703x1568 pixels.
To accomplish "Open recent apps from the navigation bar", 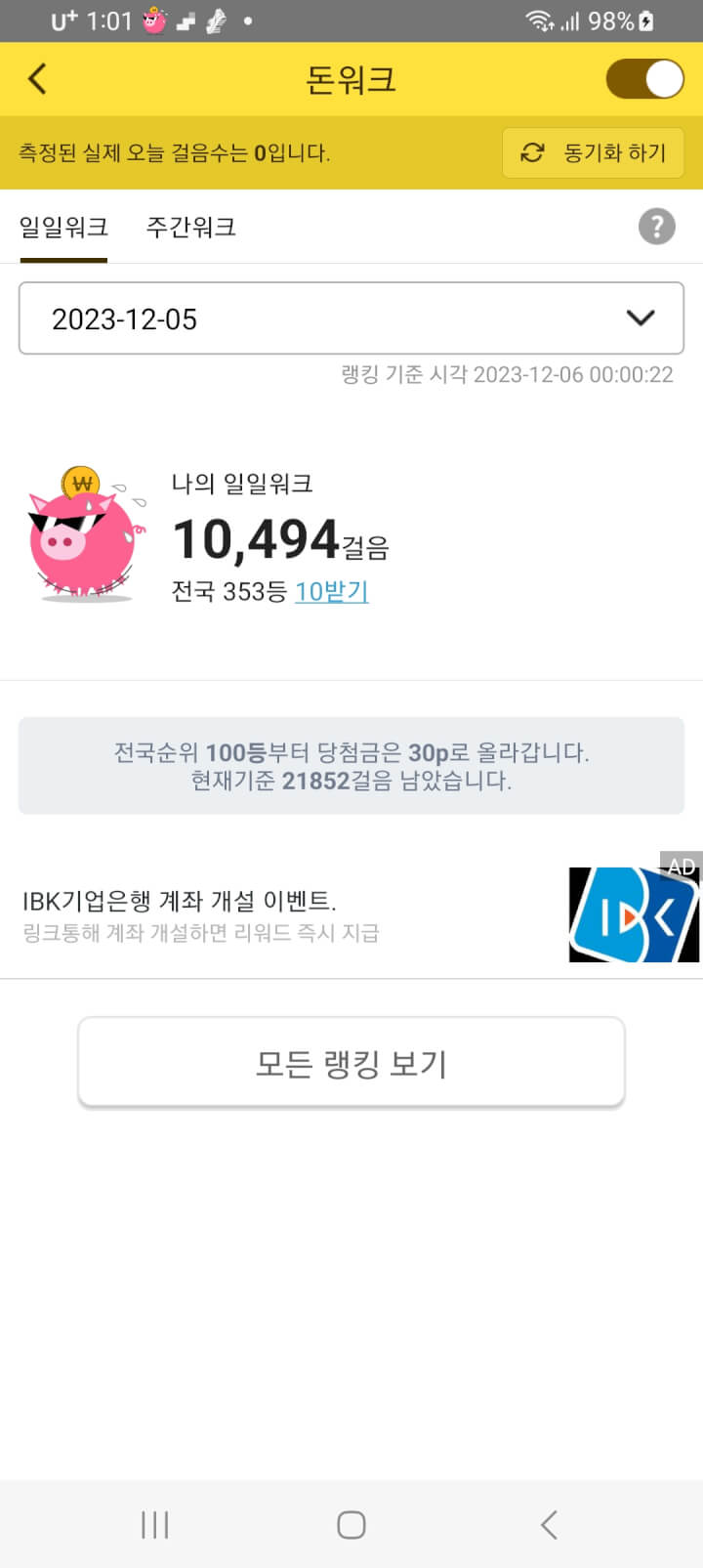I will pos(155,1524).
